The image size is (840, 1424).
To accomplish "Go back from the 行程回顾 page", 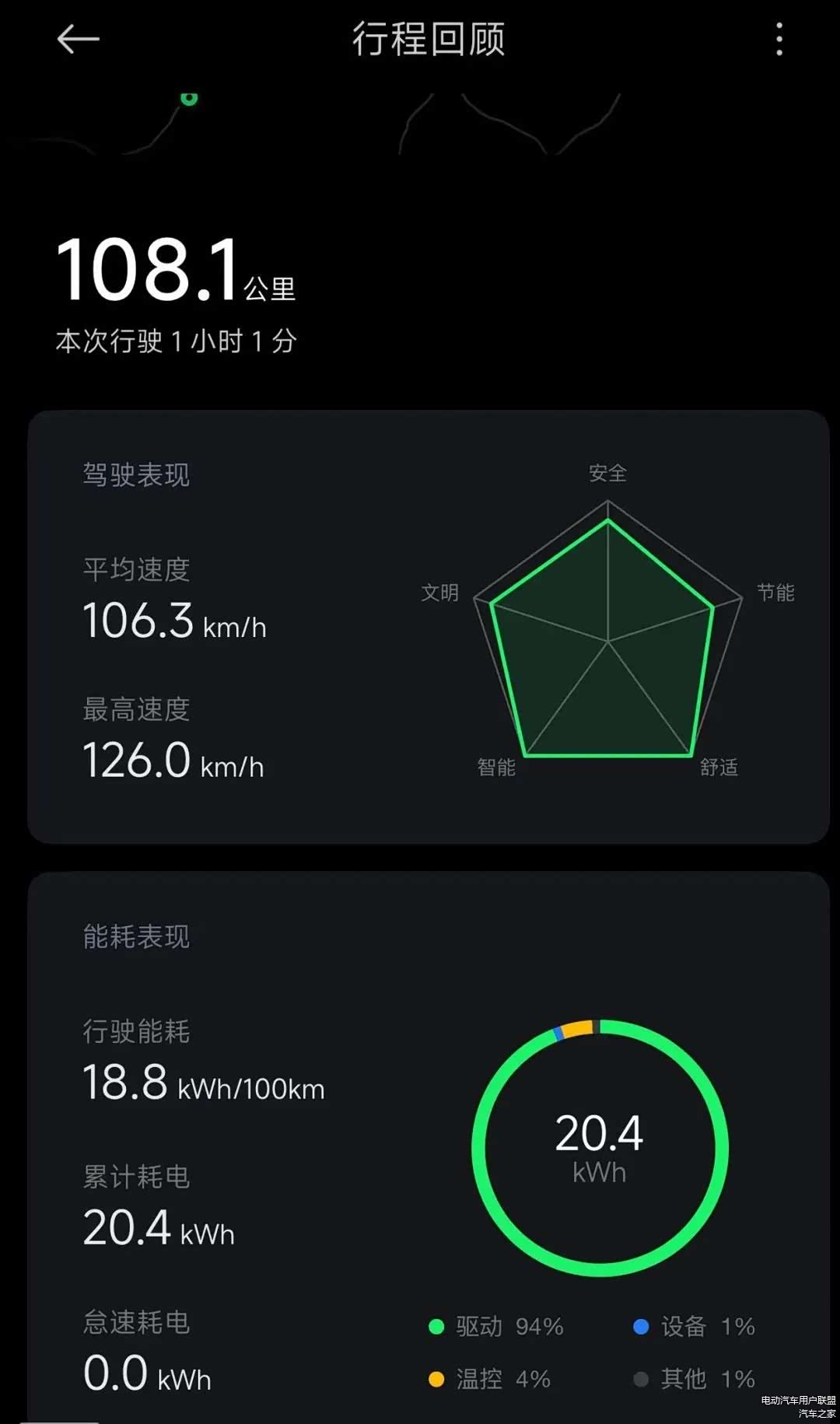I will click(78, 39).
